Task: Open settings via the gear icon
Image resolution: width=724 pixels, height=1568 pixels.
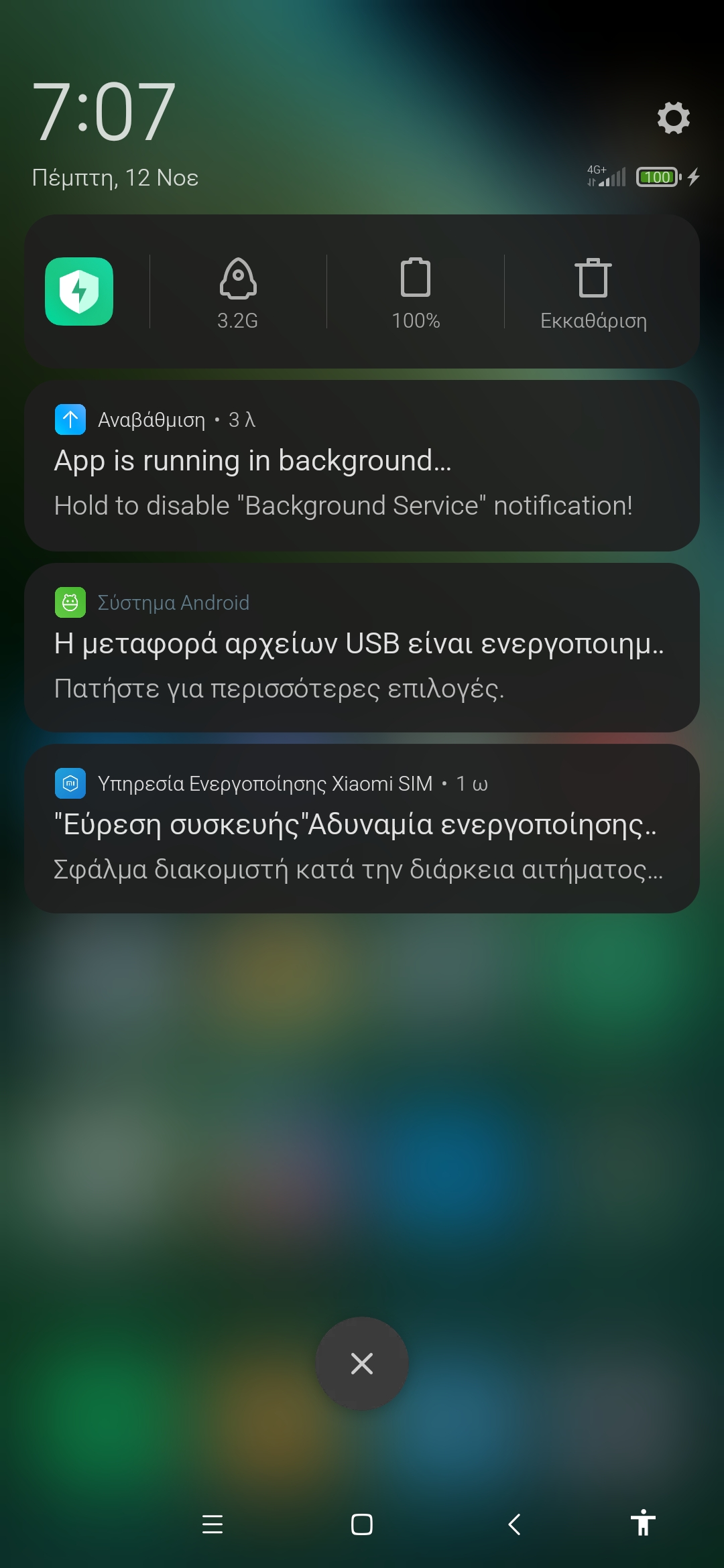Action: point(673,118)
